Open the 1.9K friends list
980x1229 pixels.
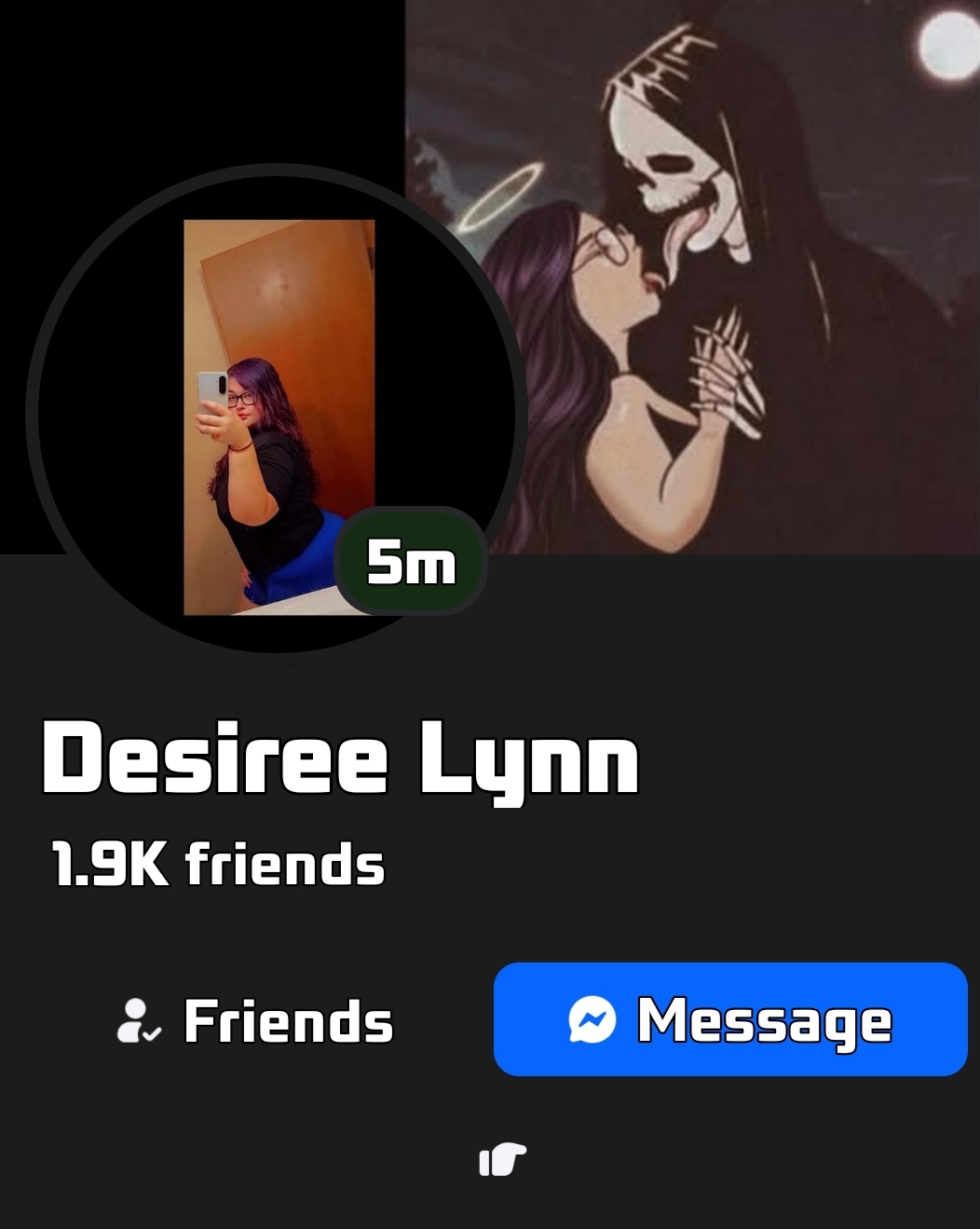point(218,865)
